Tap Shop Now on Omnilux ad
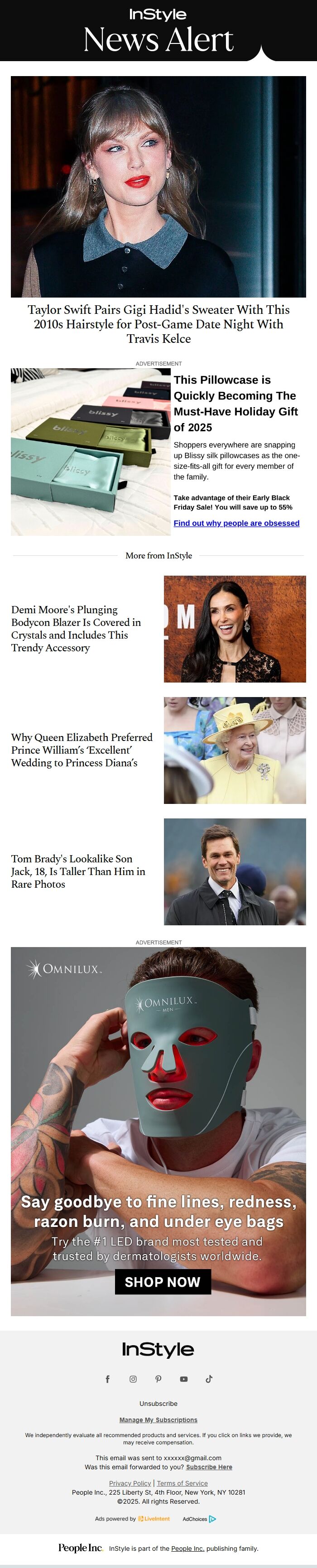Viewport: 317px width, 1568px height. (x=163, y=1281)
